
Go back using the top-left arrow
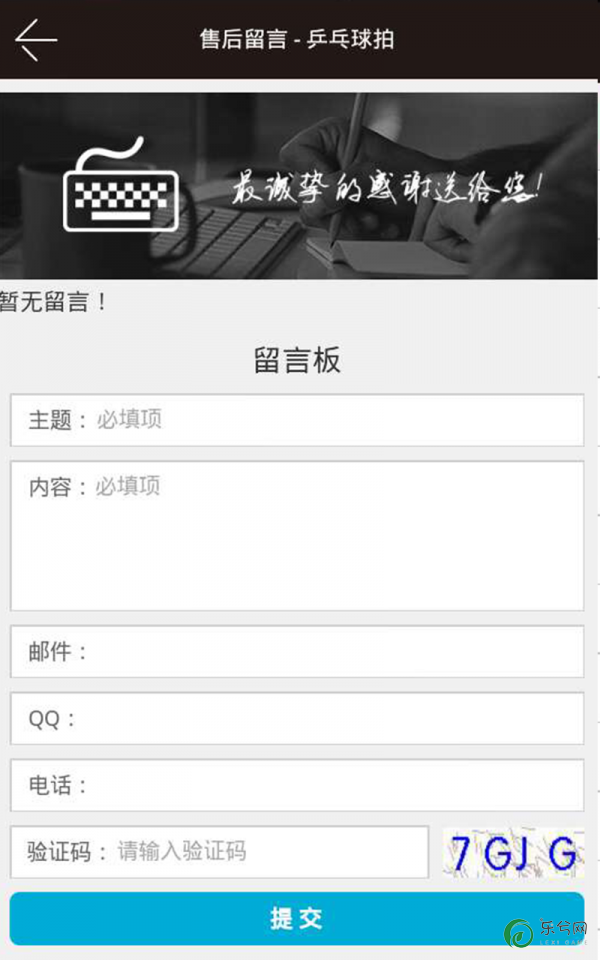[x=36, y=39]
